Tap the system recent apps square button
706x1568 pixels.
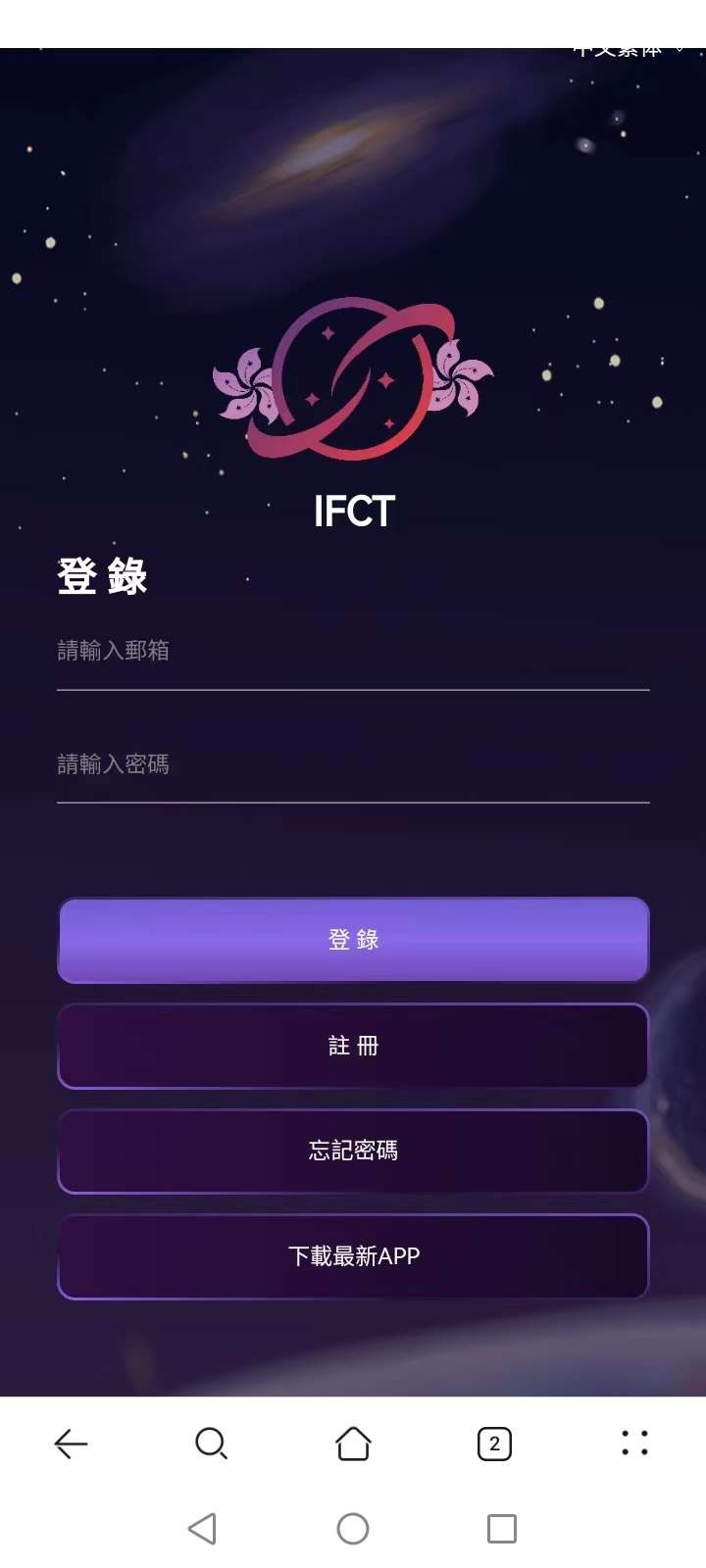point(502,1529)
